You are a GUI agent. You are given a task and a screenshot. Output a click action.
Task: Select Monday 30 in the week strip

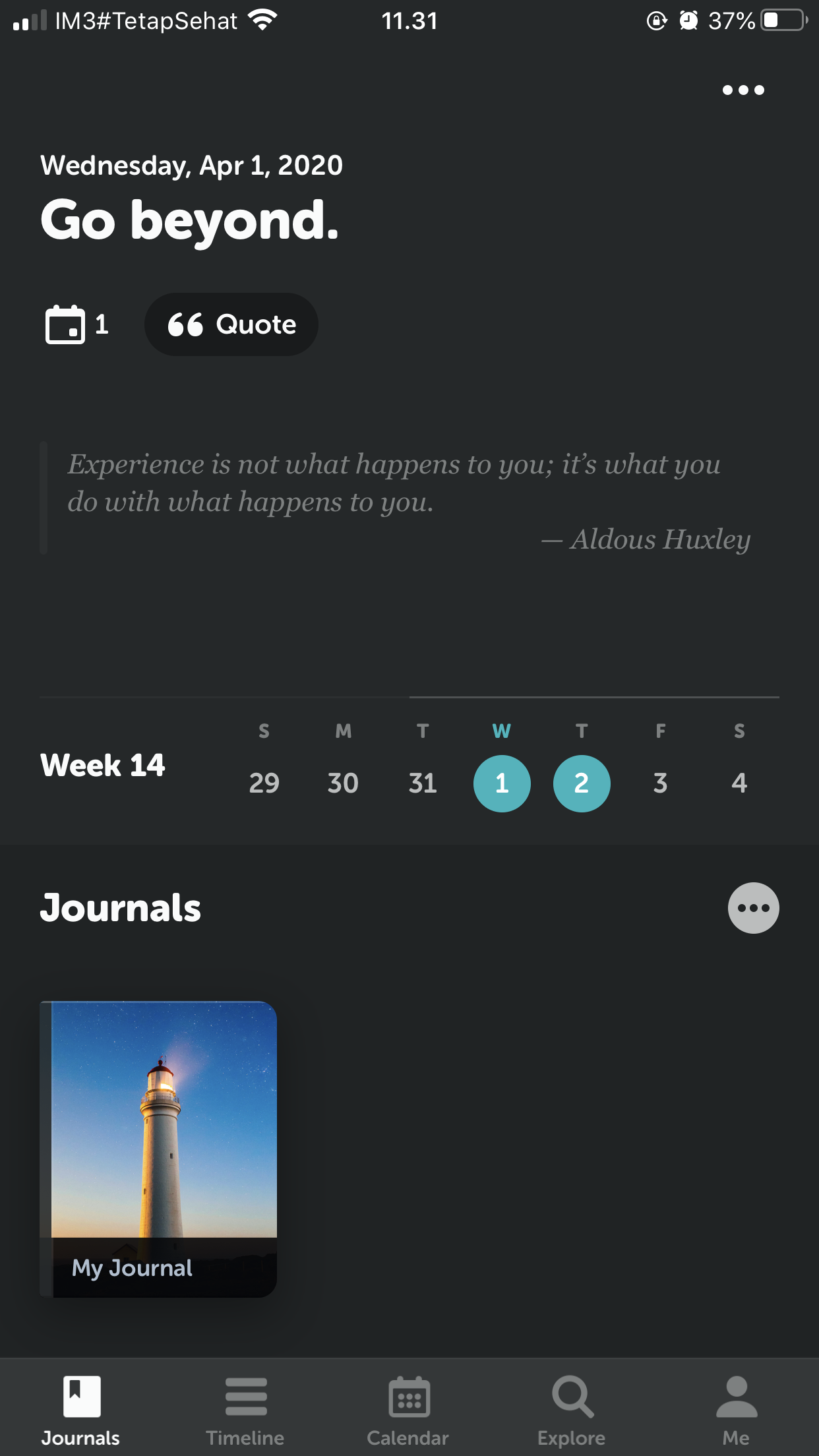point(343,783)
